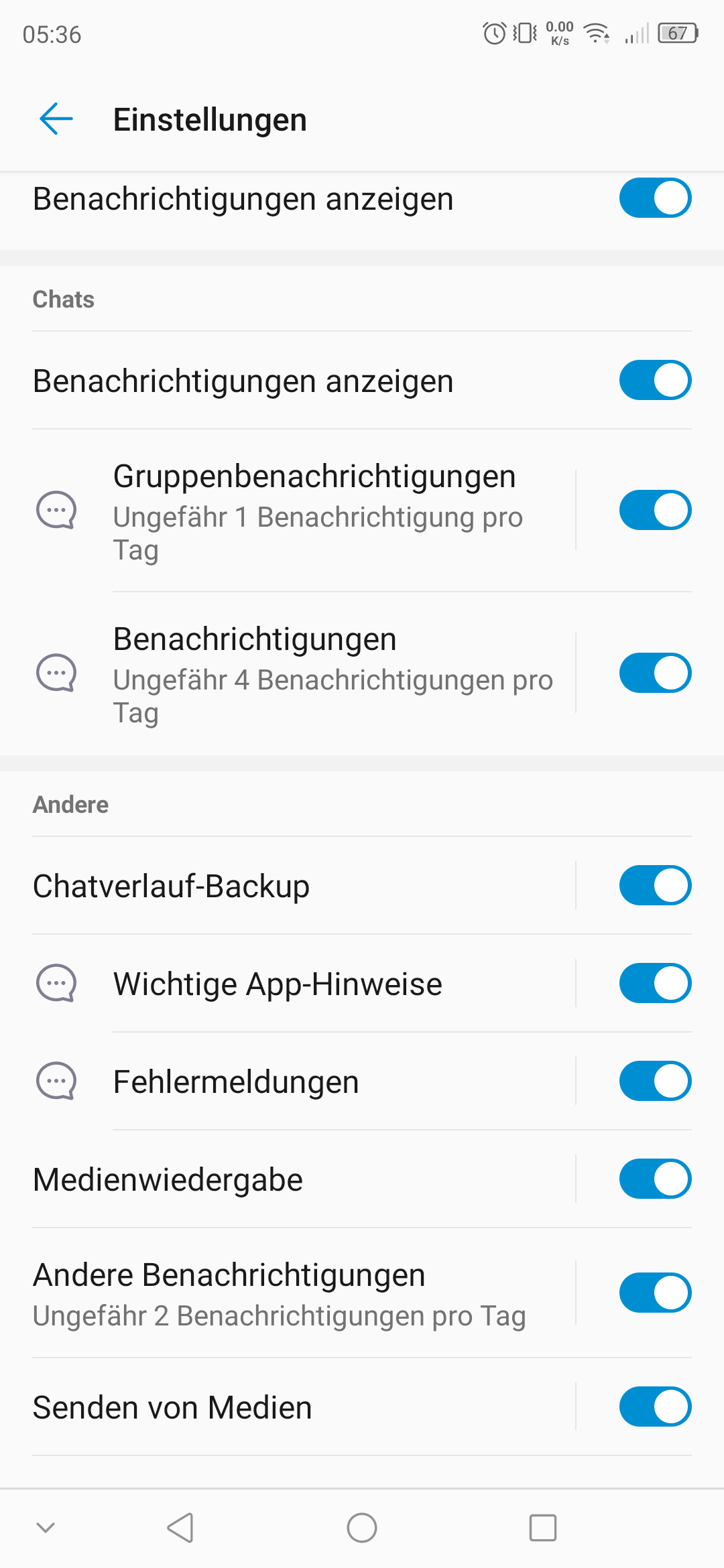This screenshot has height=1568, width=724.
Task: Toggle Benachrichtigungen anzeigen in the Chats section
Action: tap(655, 380)
